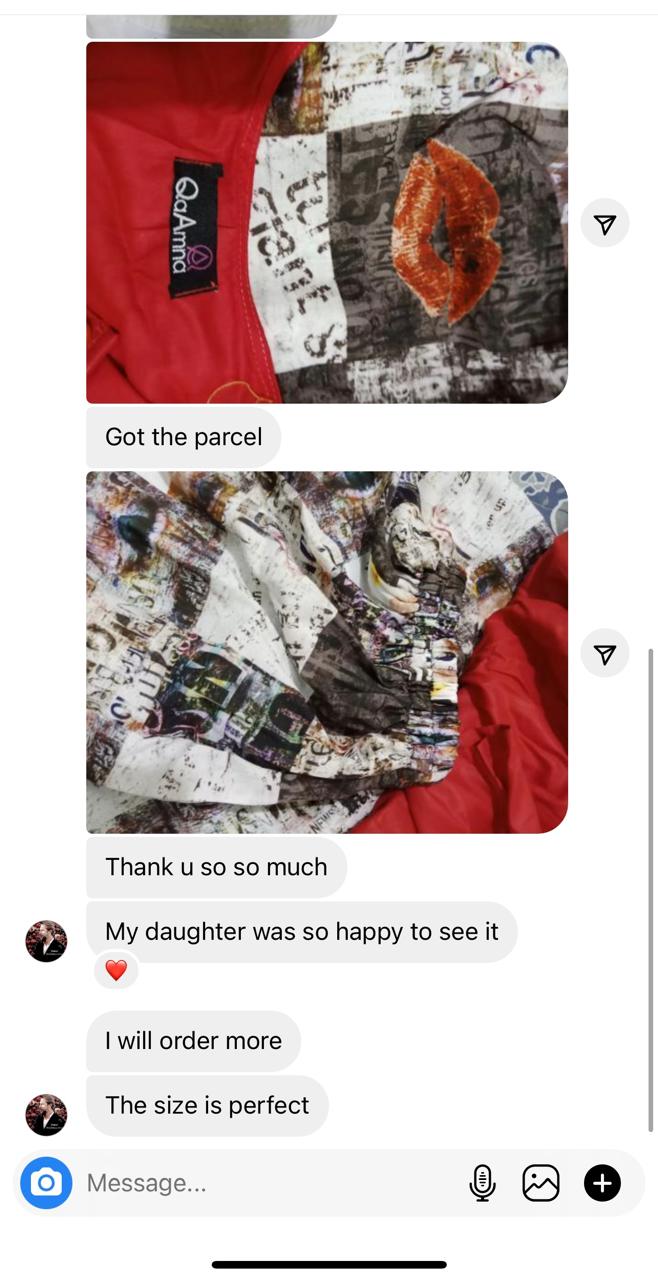The width and height of the screenshot is (658, 1280).
Task: View the sleeve photo full screen
Action: (x=326, y=652)
